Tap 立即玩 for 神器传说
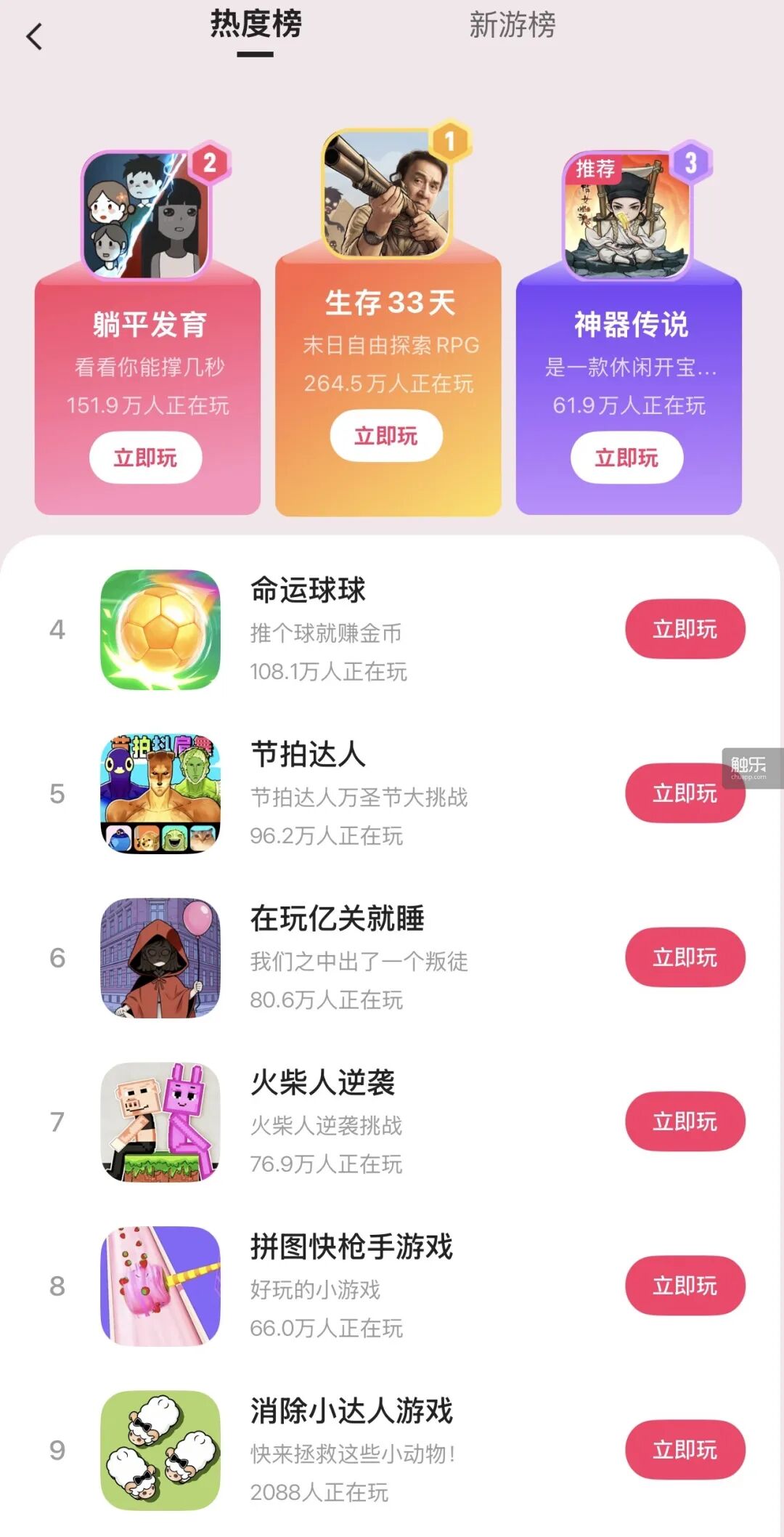The width and height of the screenshot is (784, 1537). (x=626, y=458)
